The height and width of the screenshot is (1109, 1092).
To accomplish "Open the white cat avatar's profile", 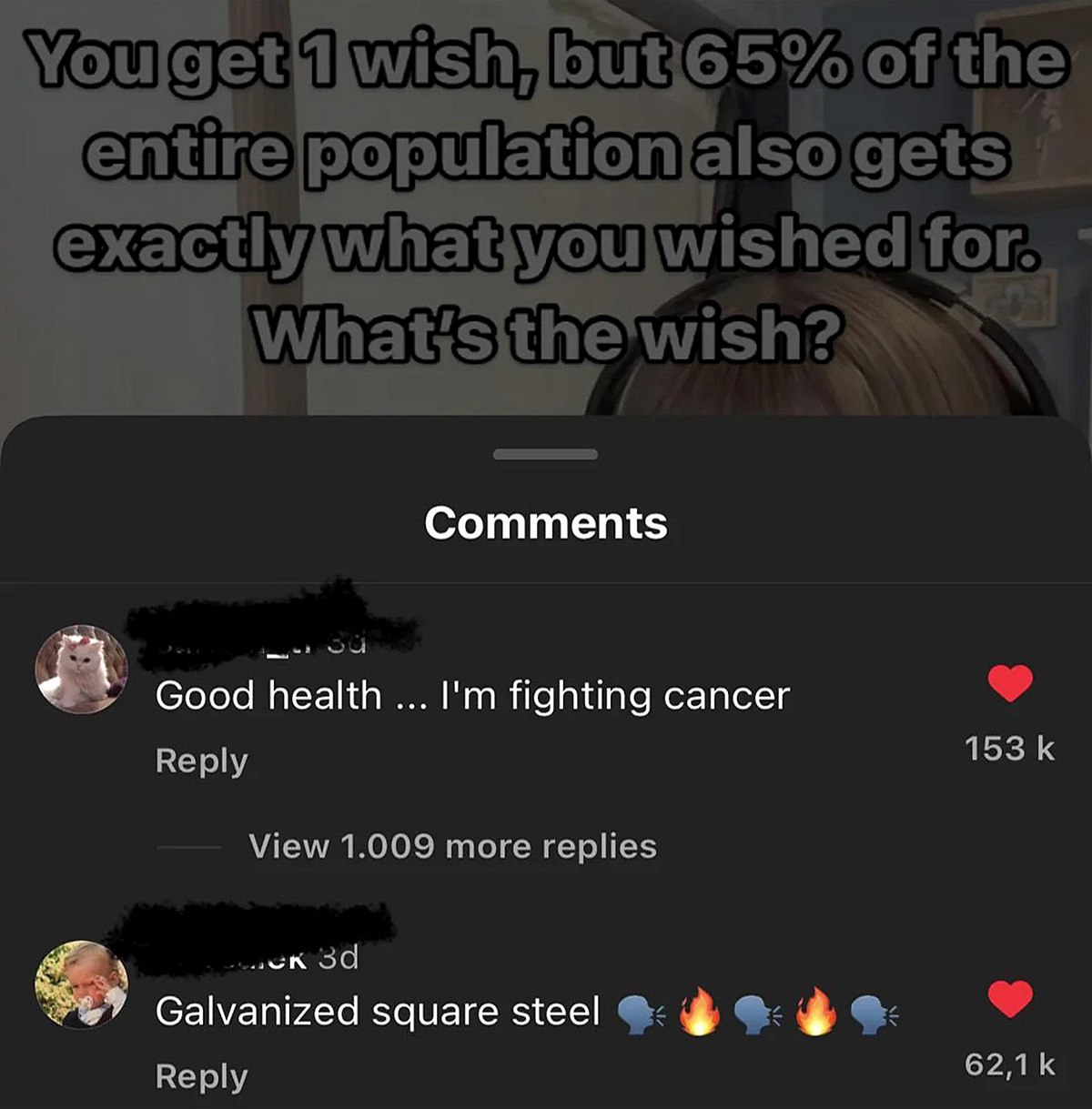I will tap(82, 670).
